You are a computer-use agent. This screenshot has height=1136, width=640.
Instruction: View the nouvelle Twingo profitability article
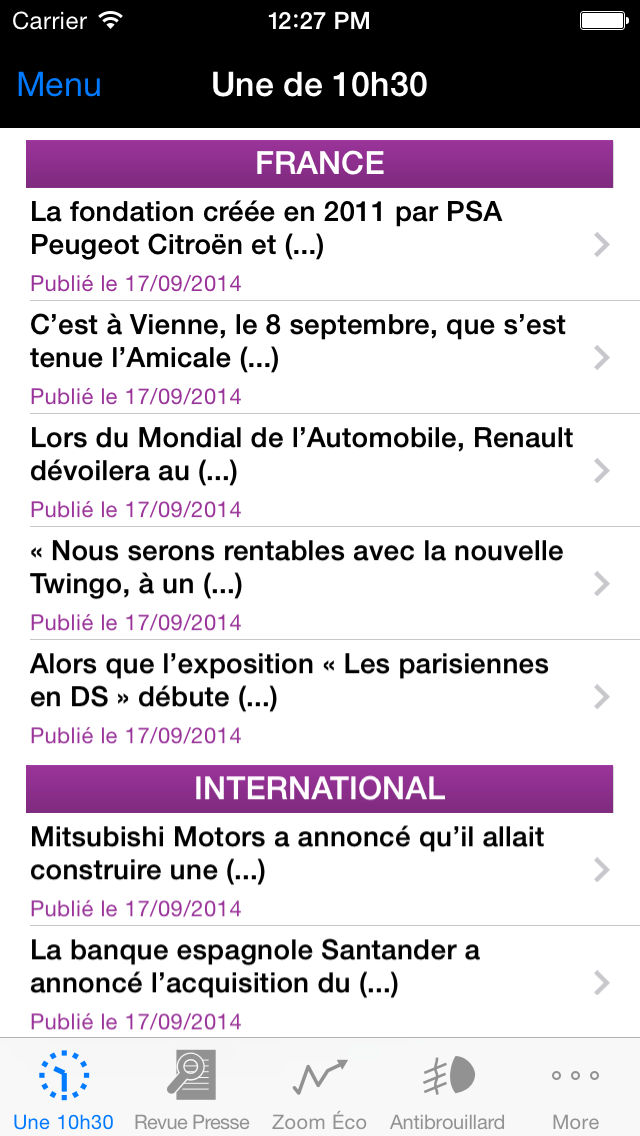320,584
